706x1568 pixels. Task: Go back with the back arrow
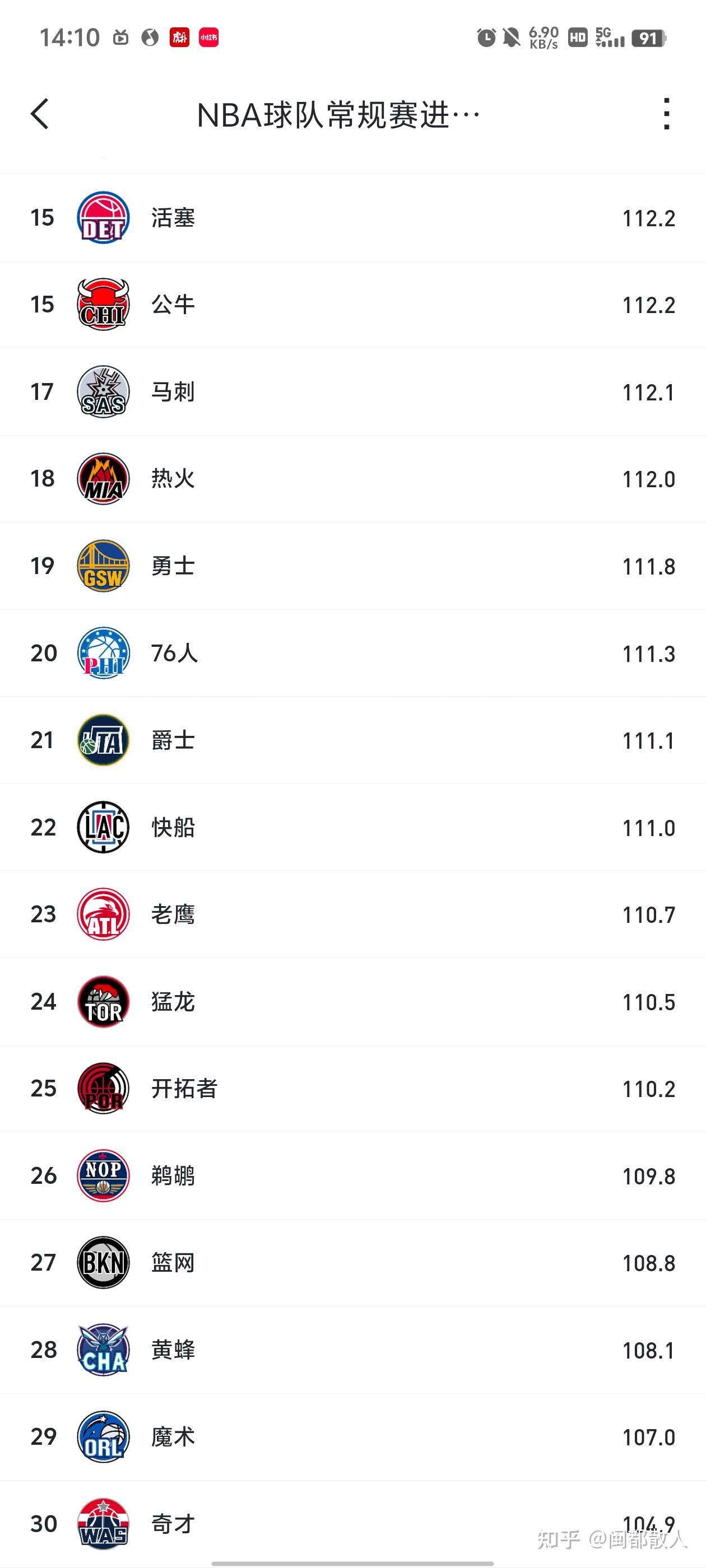(40, 114)
